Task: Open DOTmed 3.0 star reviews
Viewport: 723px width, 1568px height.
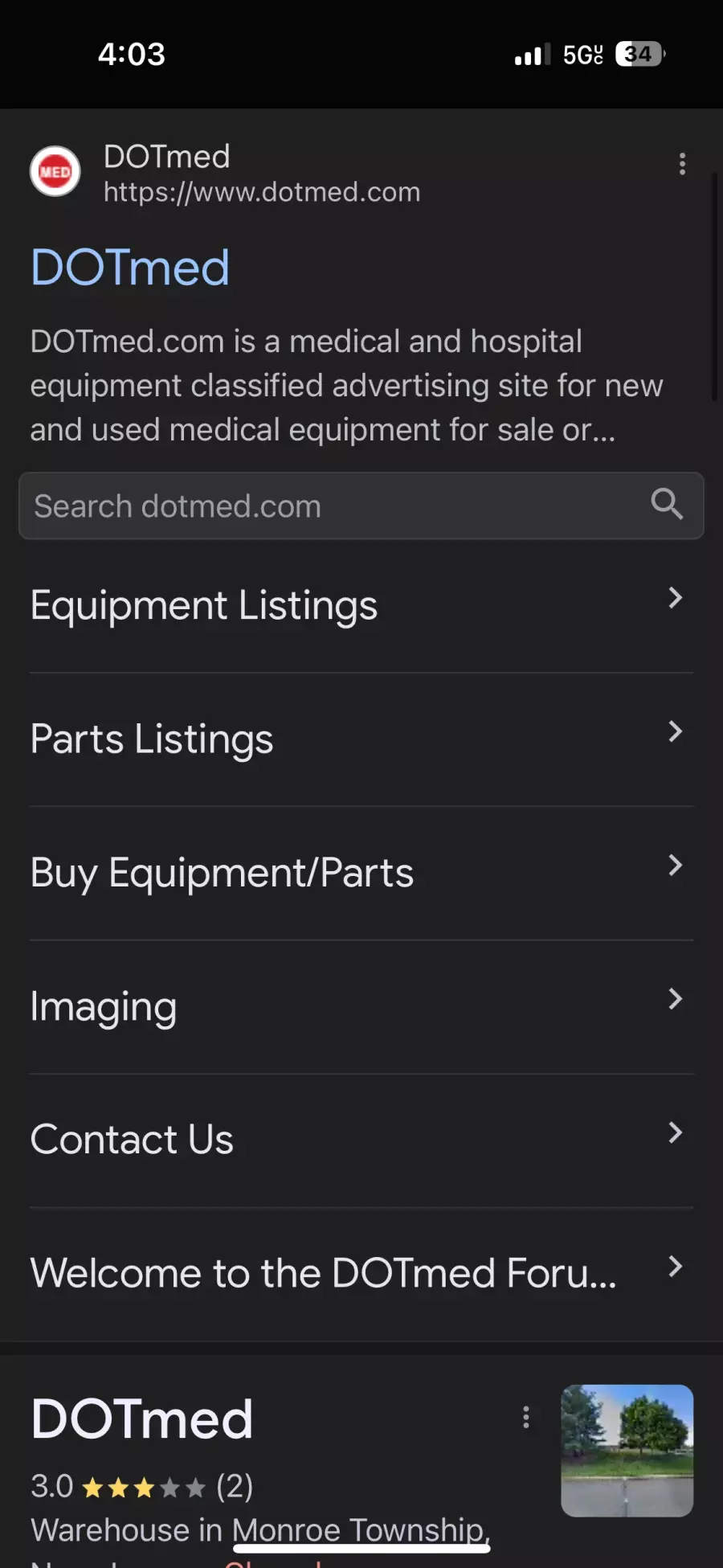Action: pyautogui.click(x=142, y=1487)
